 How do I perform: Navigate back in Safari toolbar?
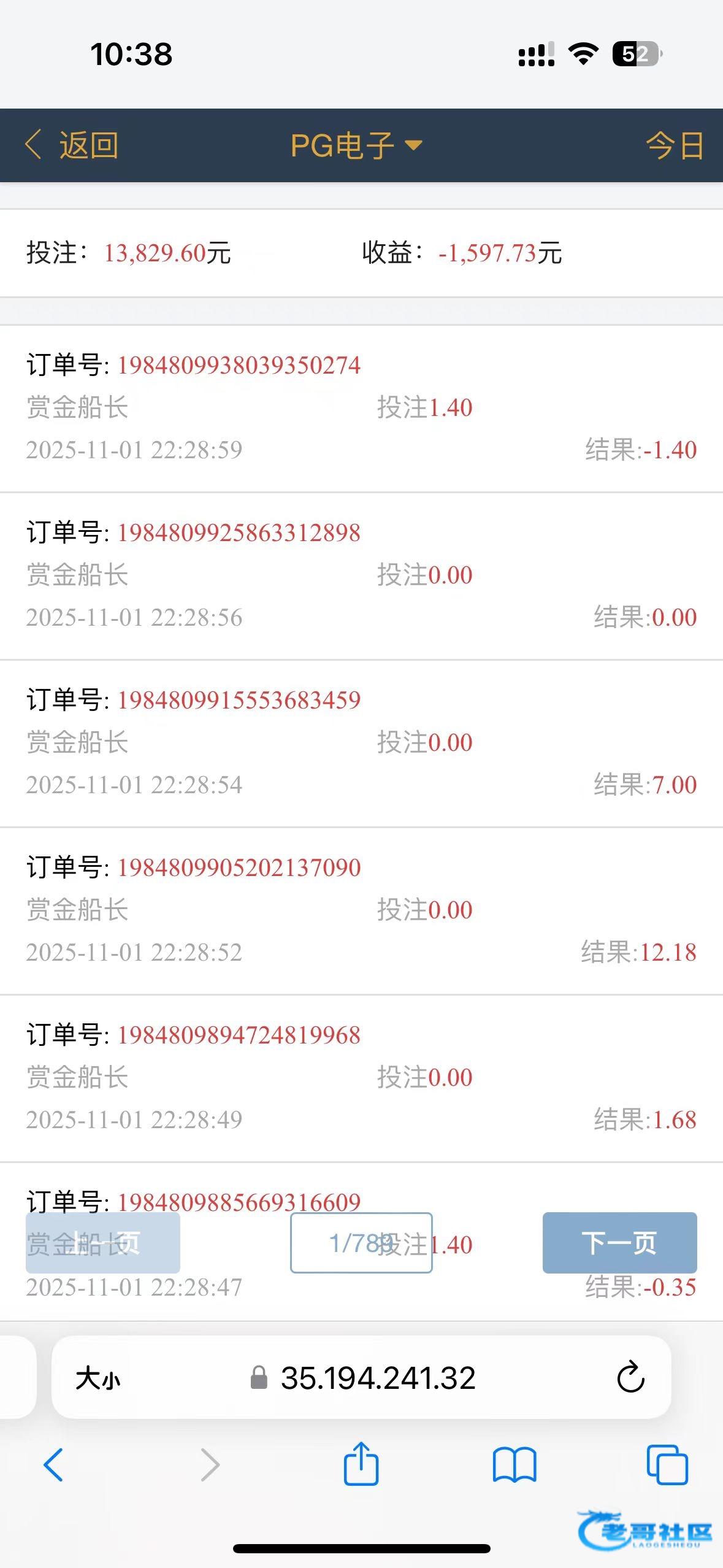tap(54, 1464)
